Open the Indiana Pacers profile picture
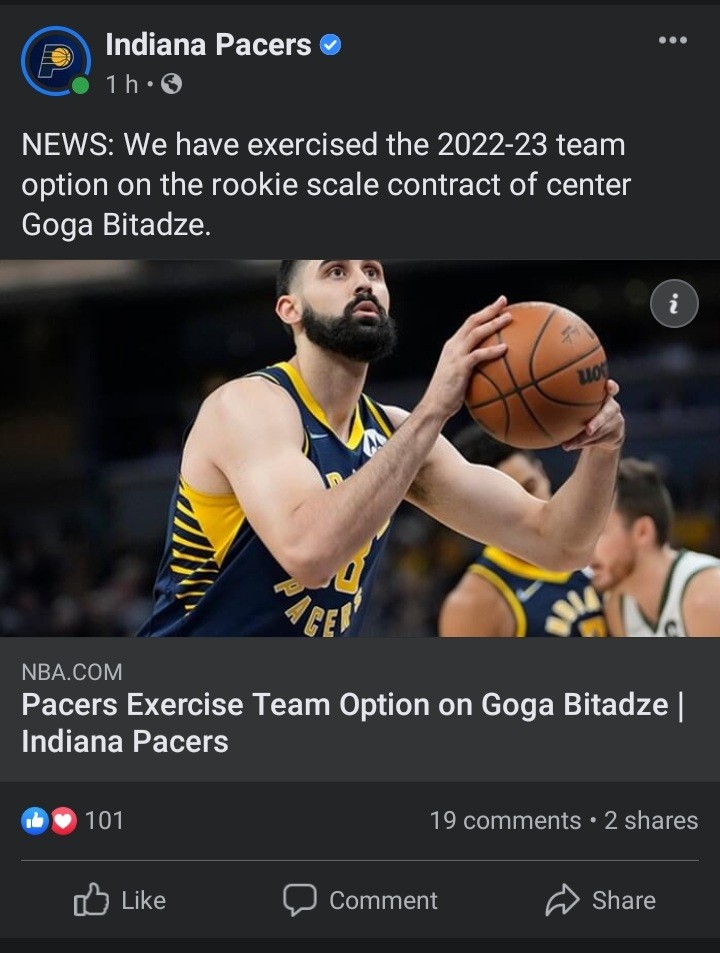 55,61
